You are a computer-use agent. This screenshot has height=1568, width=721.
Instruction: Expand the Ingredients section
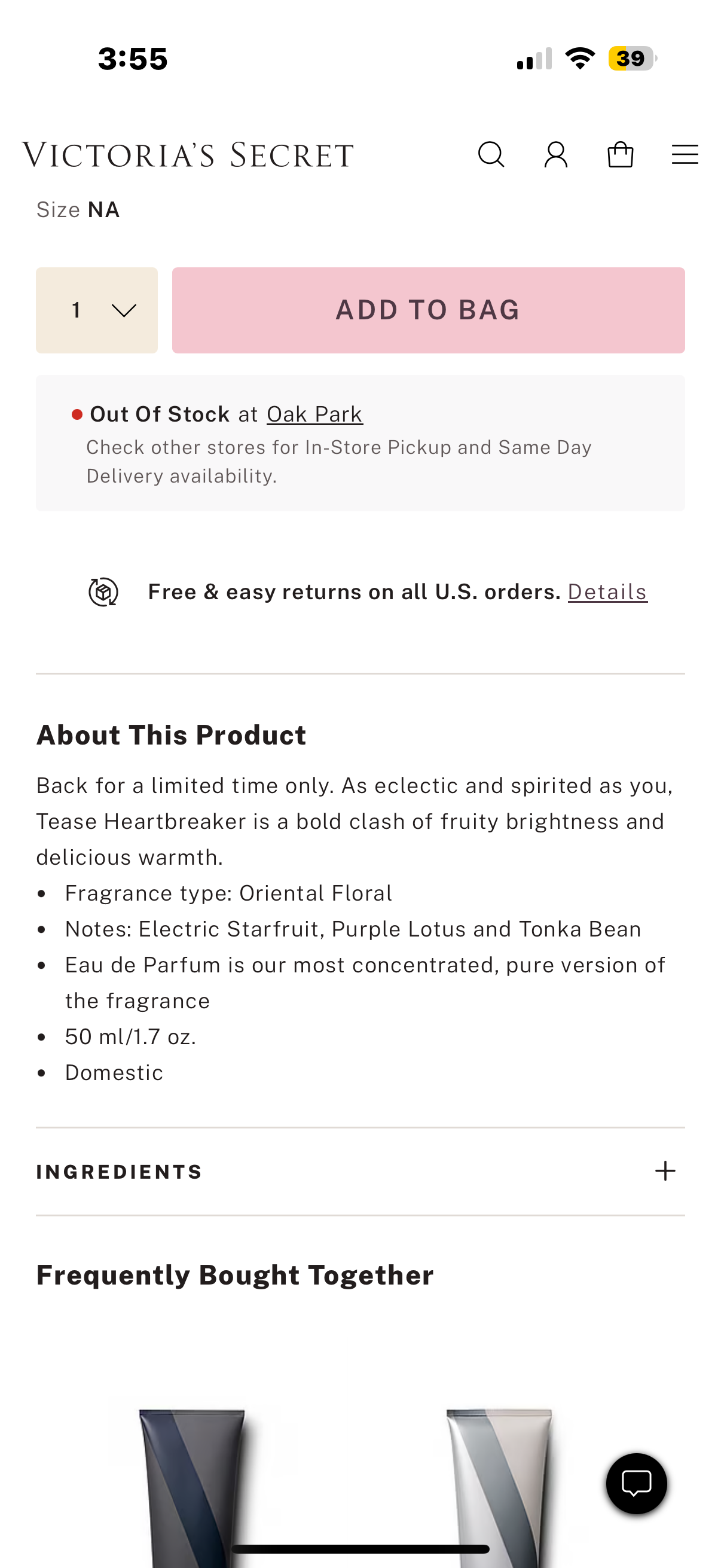click(x=664, y=1171)
